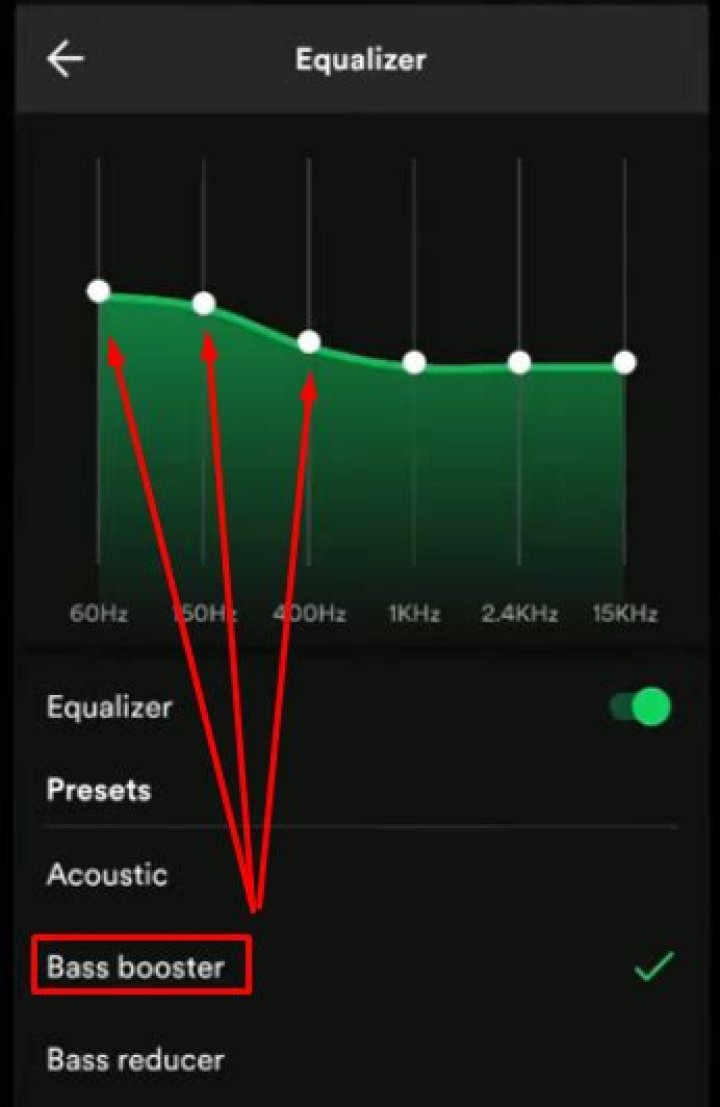Viewport: 720px width, 1107px height.
Task: Turn off the Equalizer switch
Action: click(x=640, y=707)
